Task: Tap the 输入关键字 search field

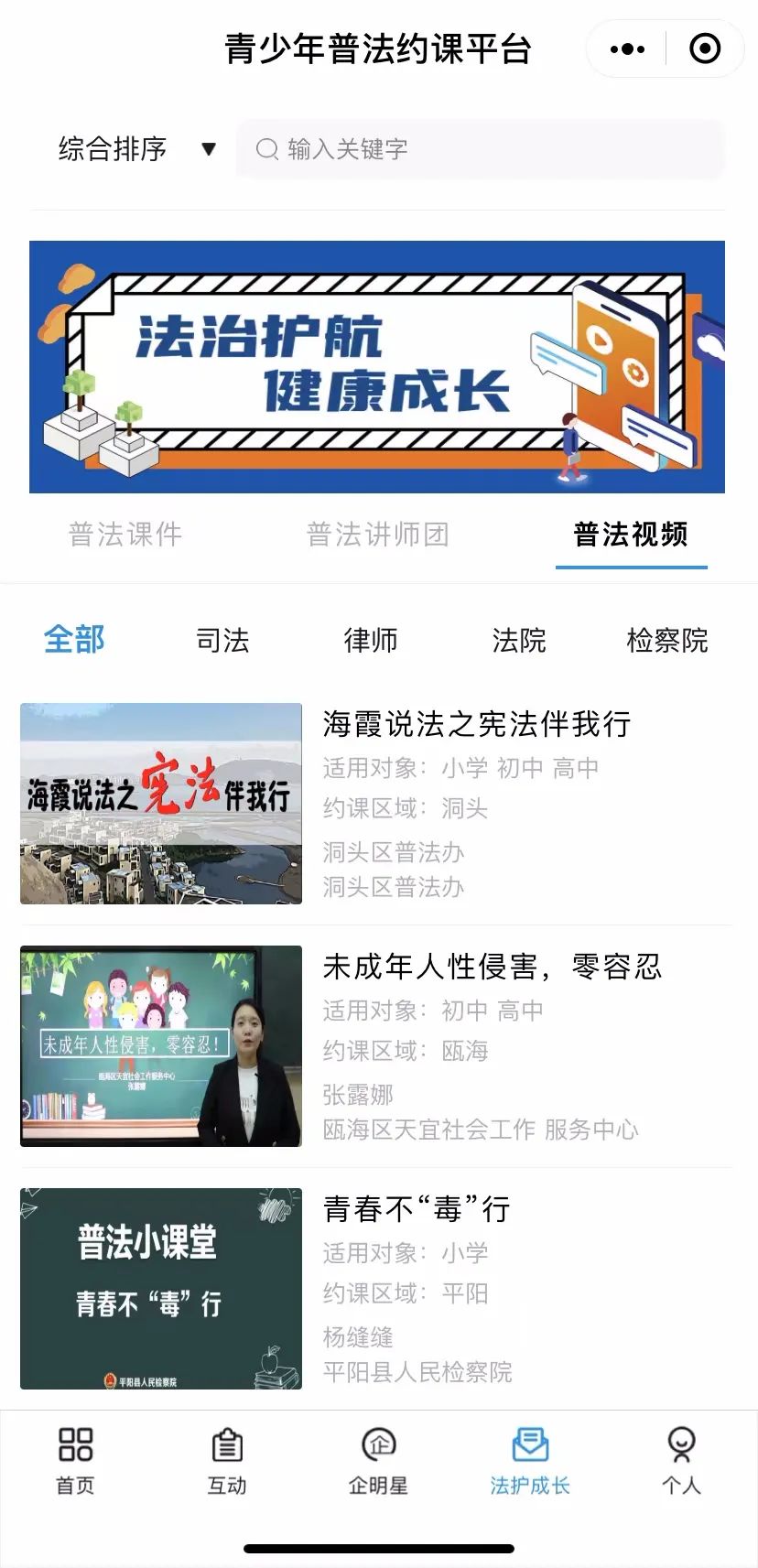Action: (x=480, y=148)
